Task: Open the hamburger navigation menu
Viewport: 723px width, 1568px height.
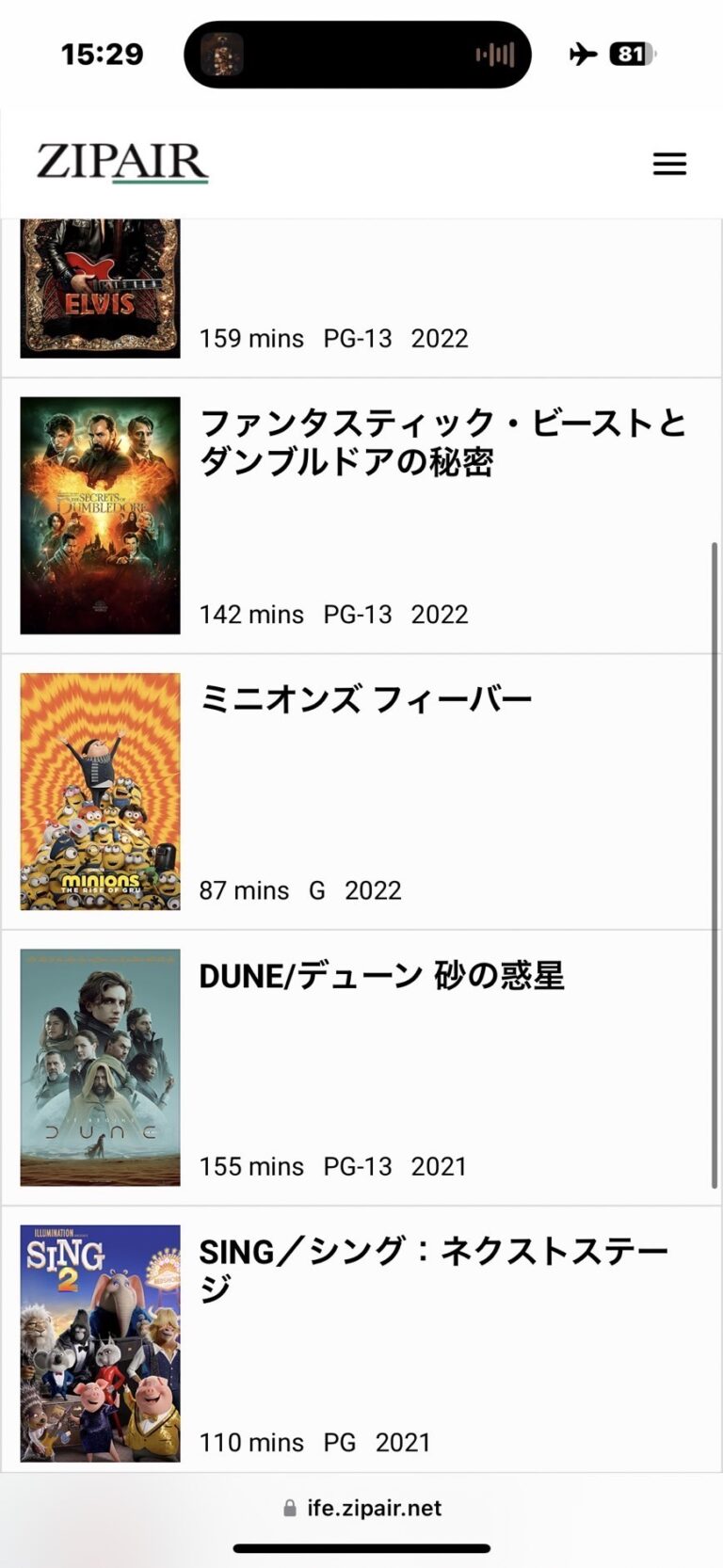Action: click(x=670, y=164)
